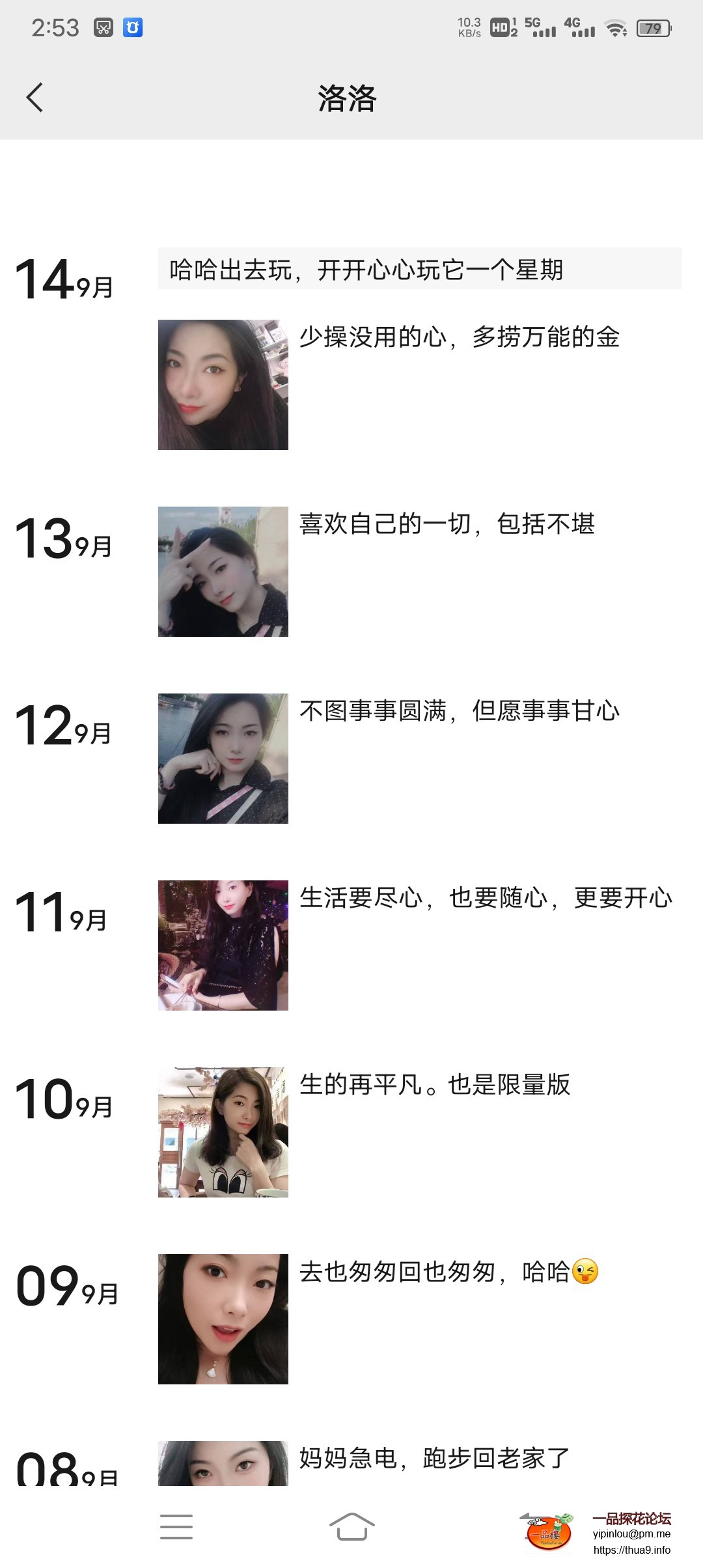The height and width of the screenshot is (1568, 703).
Task: Open the 10 Sept post 生的再平凡
Action: tap(223, 1132)
